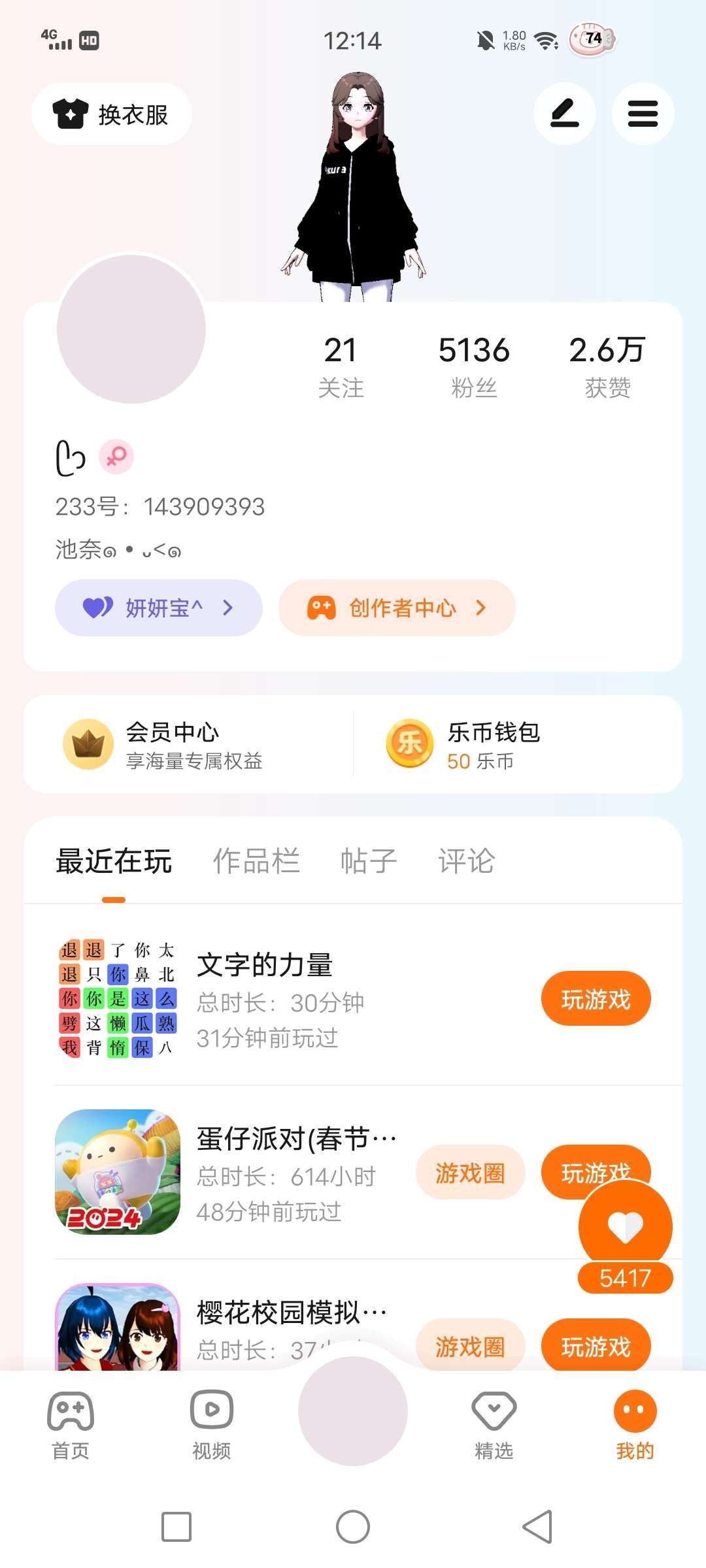Open 游戏圈 for 樱花校园模拟

coord(470,1346)
